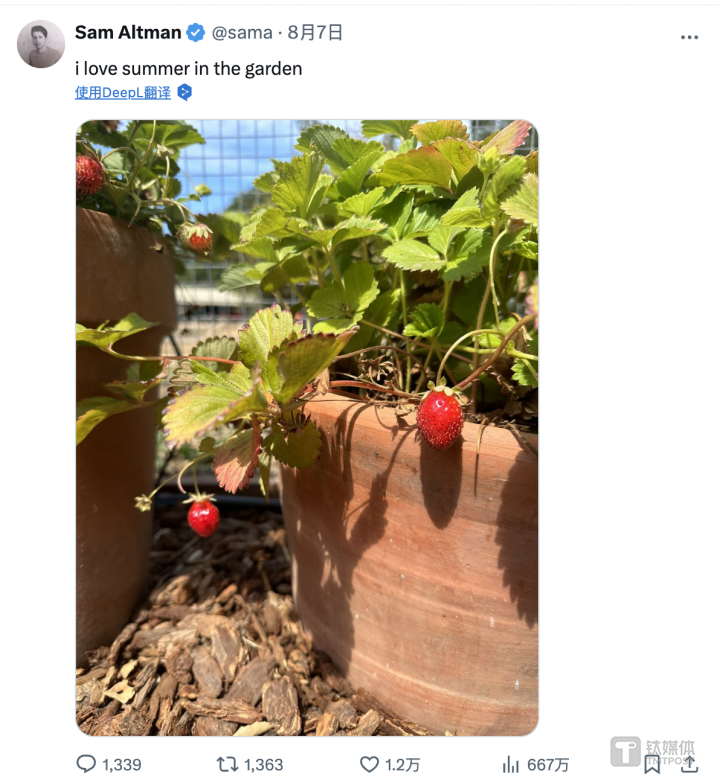Bookmark this post
This screenshot has height=780, width=720.
tap(652, 765)
